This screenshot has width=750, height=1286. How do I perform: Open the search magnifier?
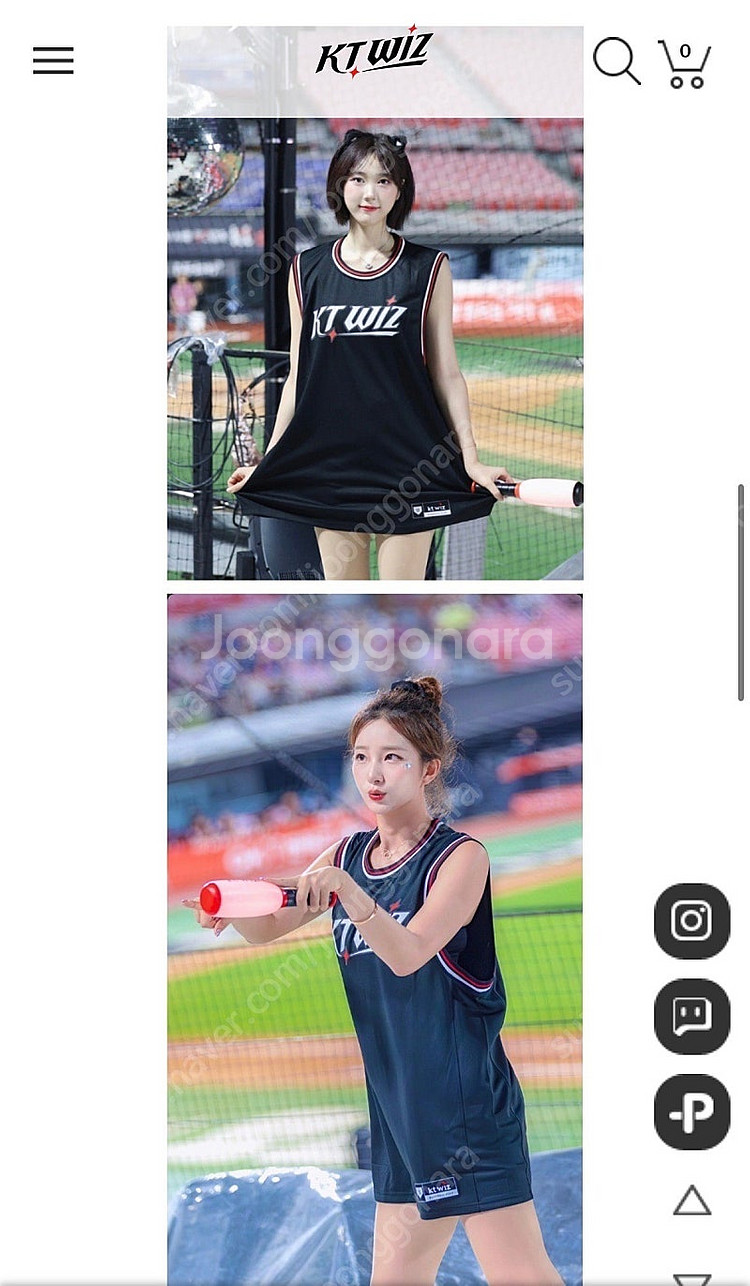coord(616,61)
